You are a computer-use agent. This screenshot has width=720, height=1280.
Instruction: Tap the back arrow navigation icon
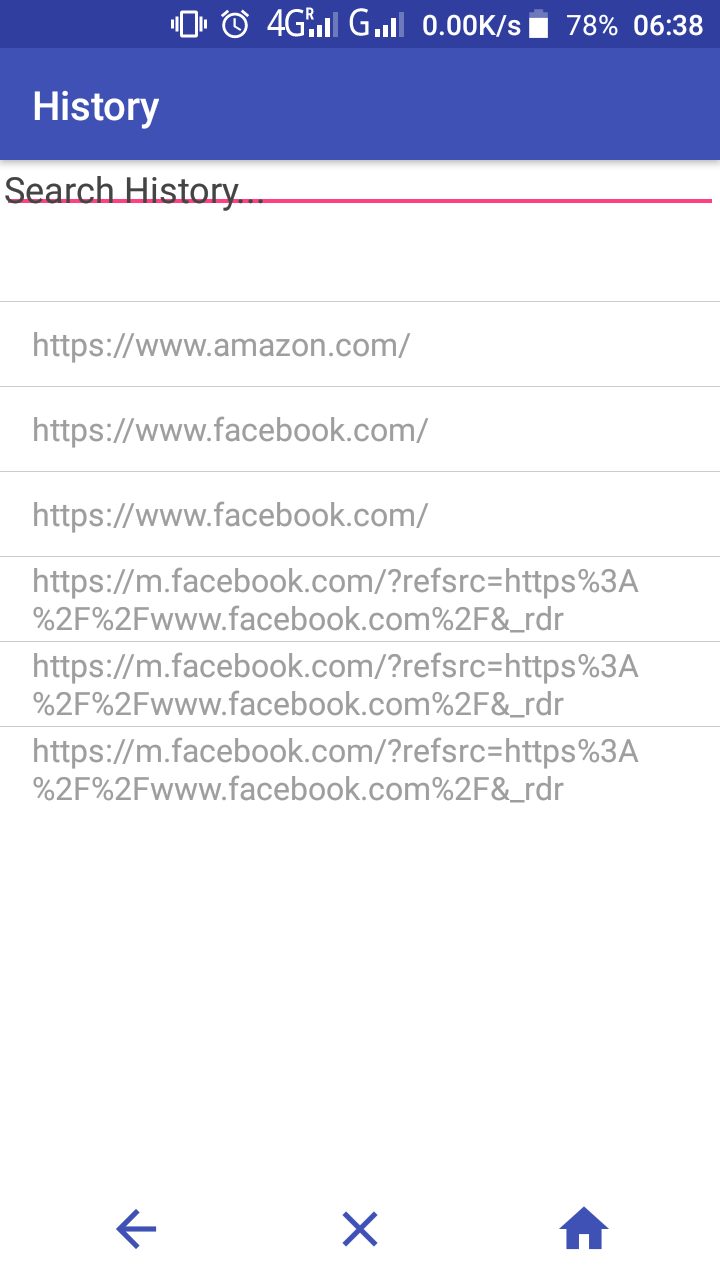click(x=135, y=1229)
